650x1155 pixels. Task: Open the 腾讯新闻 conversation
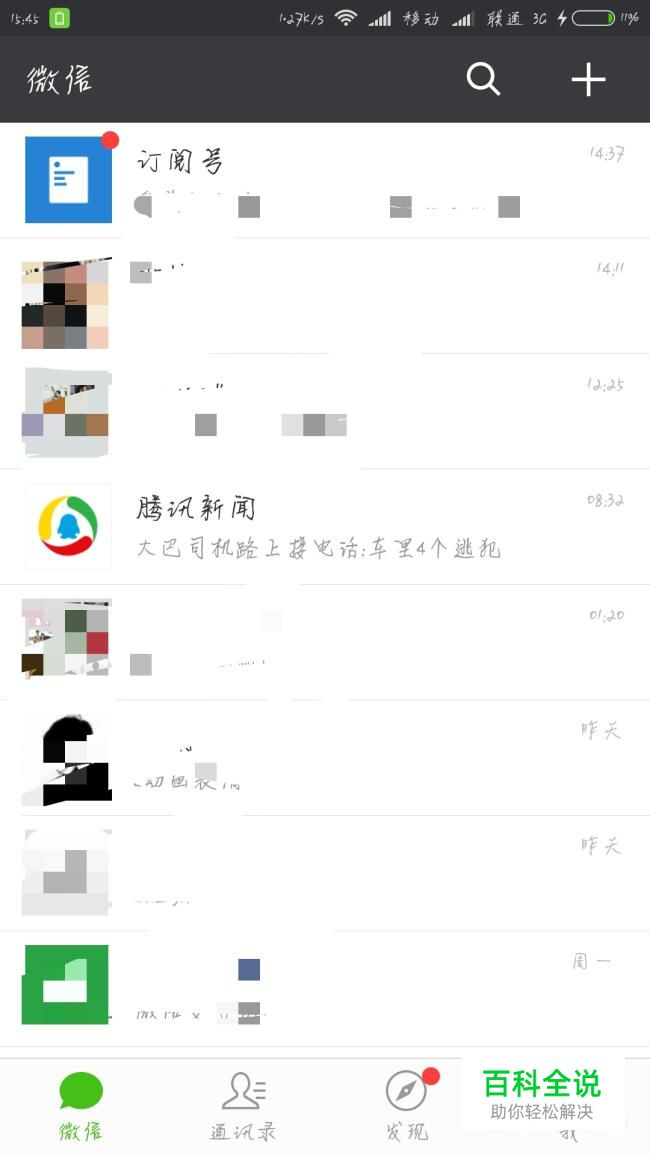(x=325, y=527)
